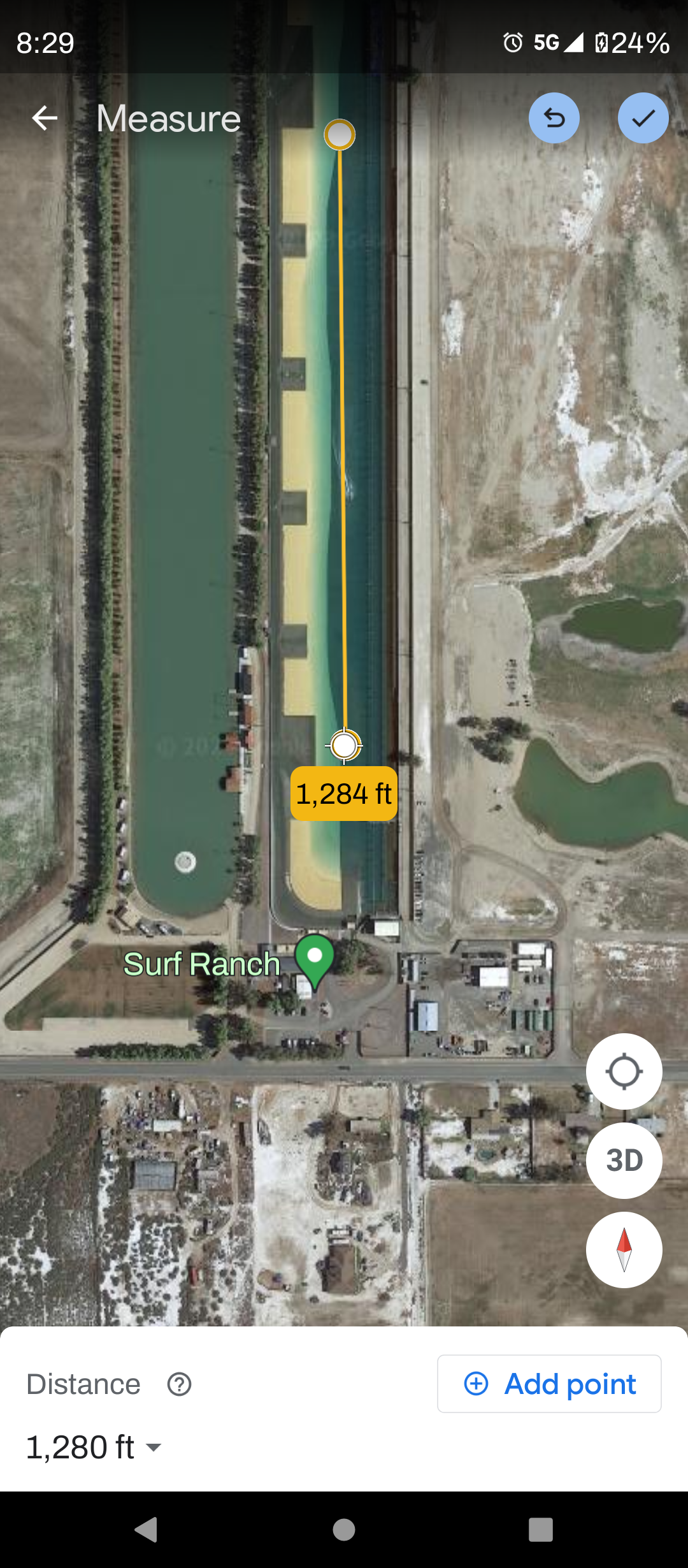Reset the compass to north
The width and height of the screenshot is (688, 1568).
pos(624,1250)
